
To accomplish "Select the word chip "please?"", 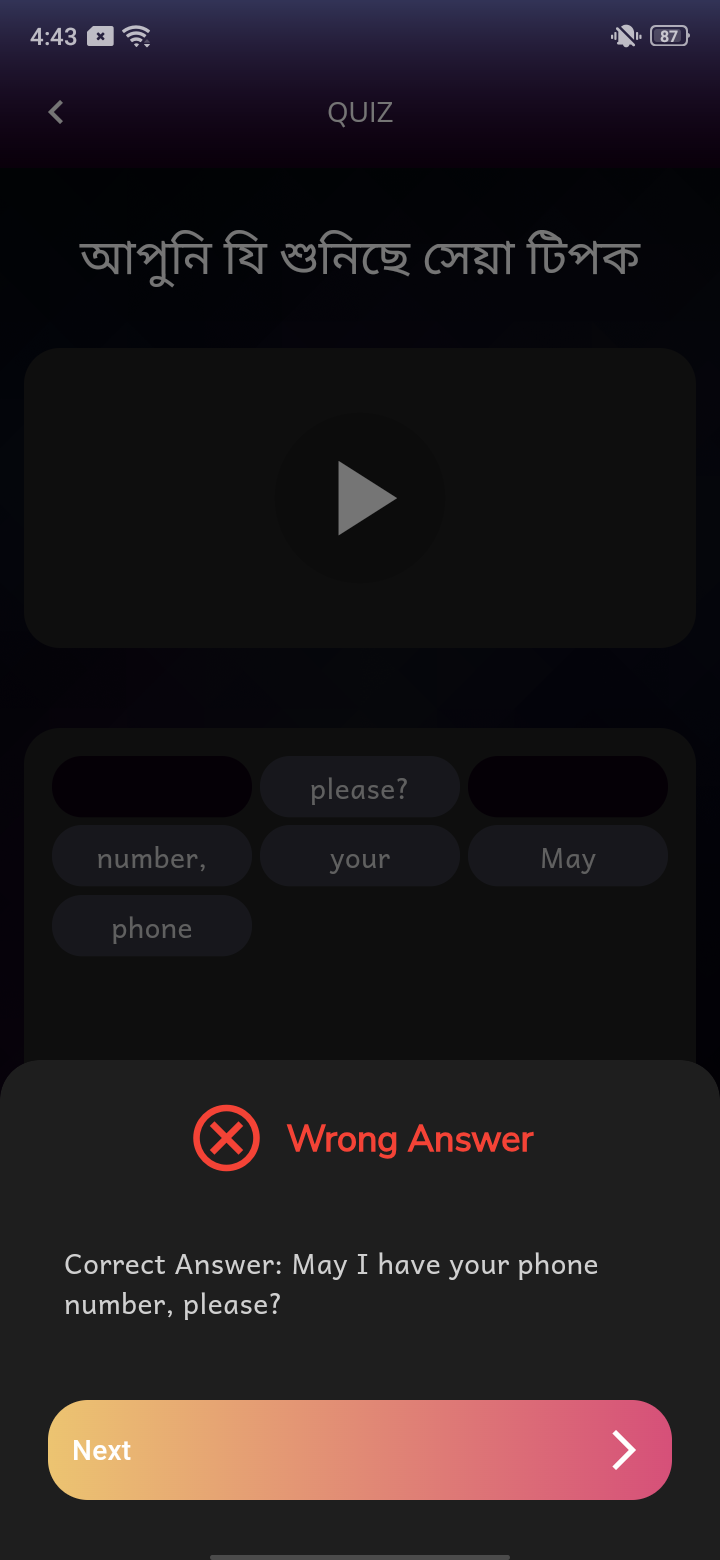I will [x=360, y=789].
